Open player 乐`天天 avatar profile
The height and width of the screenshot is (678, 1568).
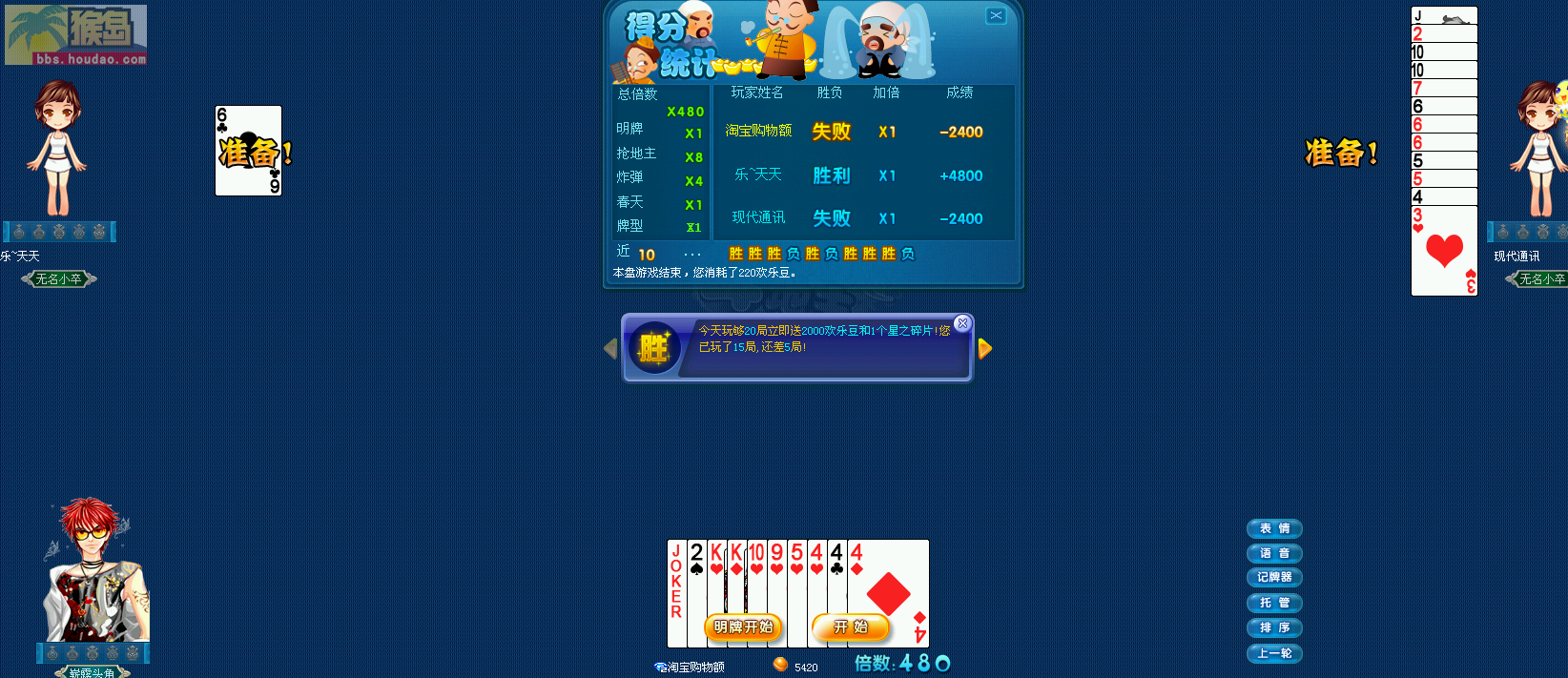(56, 148)
